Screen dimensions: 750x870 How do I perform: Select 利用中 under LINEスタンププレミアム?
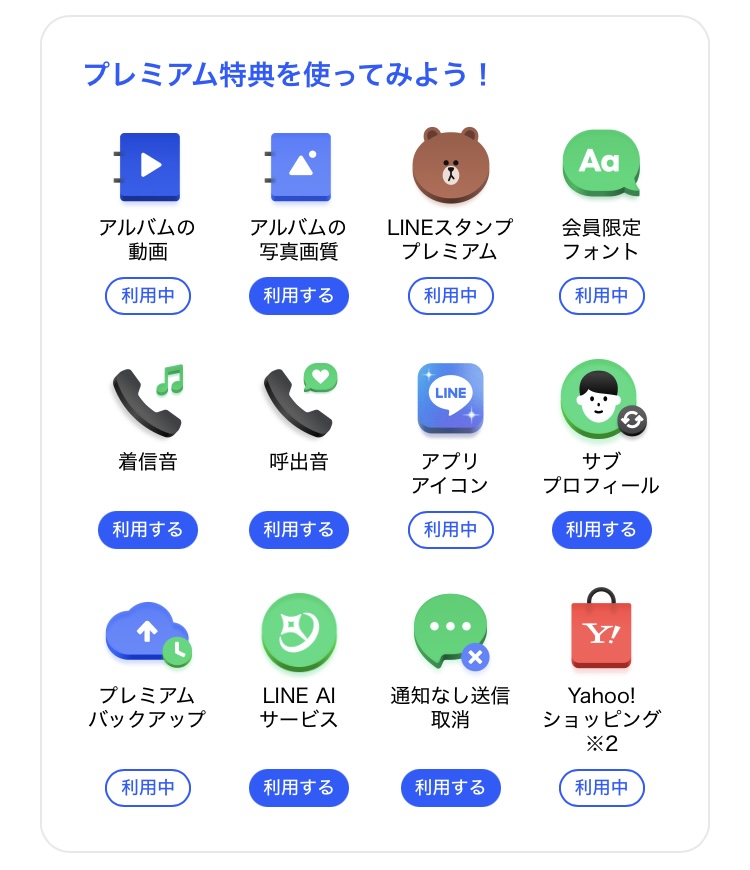point(450,296)
